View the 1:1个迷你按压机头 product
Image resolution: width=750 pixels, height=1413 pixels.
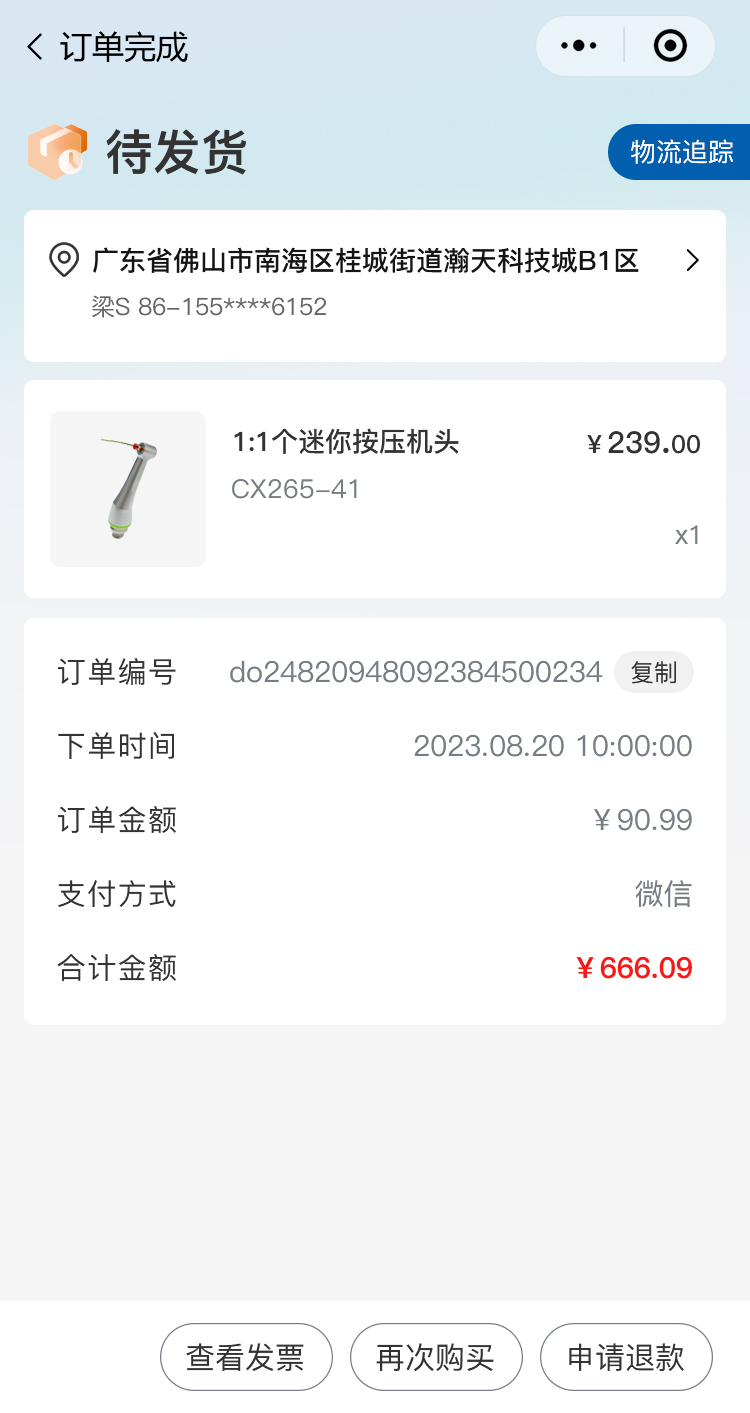click(345, 442)
